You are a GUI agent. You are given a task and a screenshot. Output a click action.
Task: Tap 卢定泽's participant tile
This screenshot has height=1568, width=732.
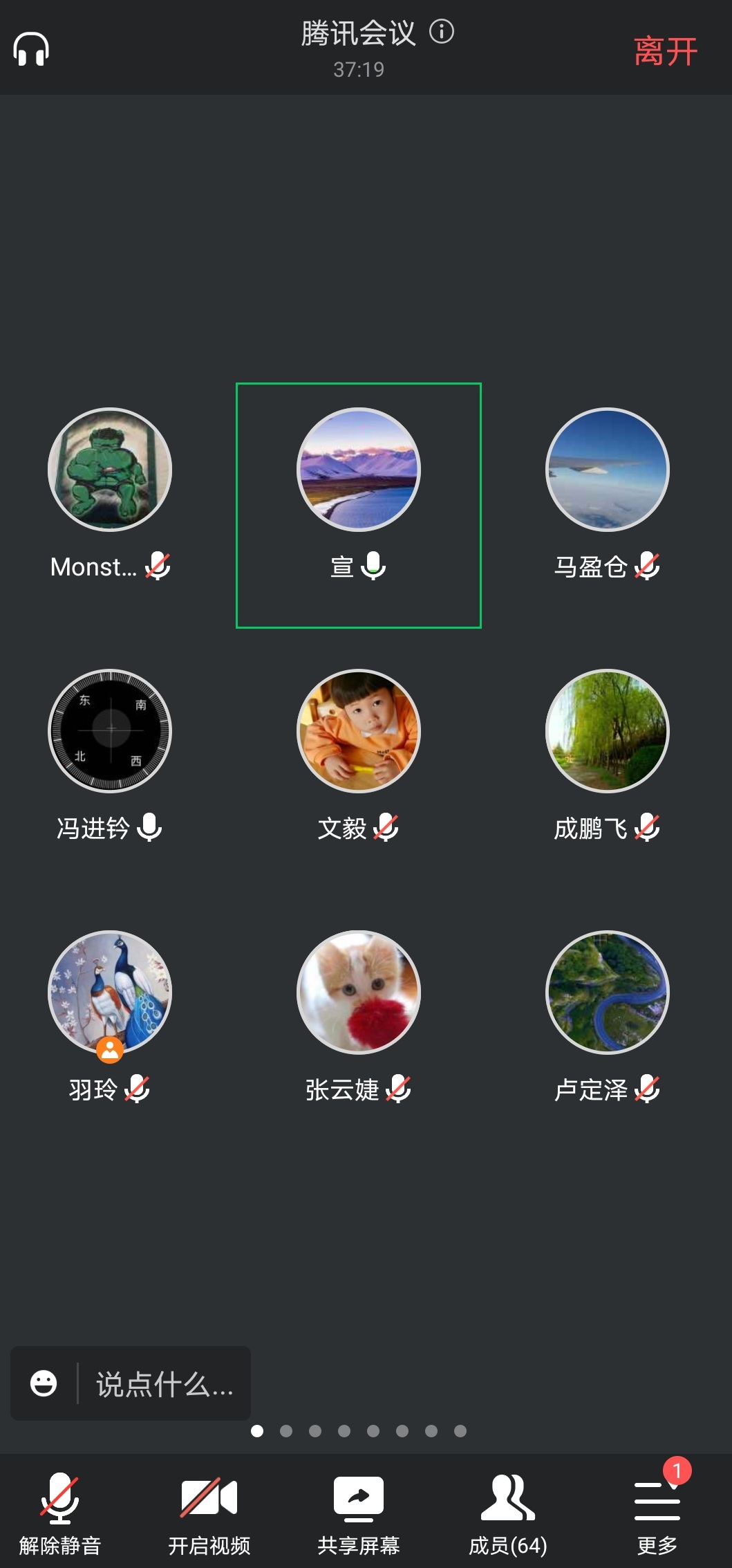pos(608,993)
